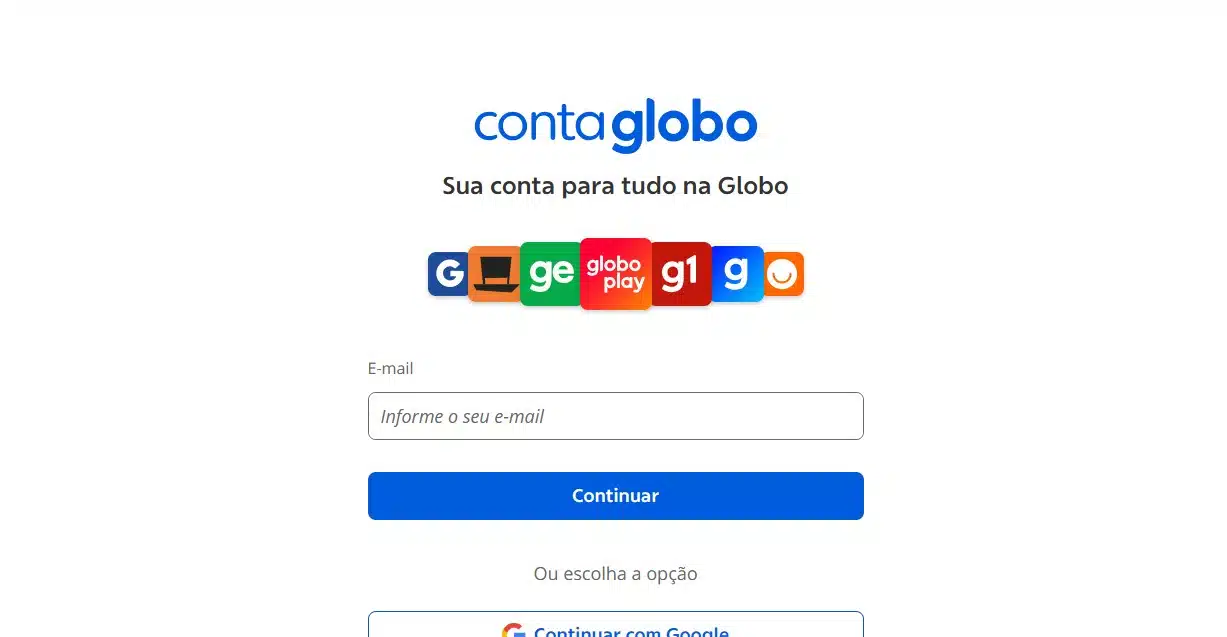Tap the blue Continuar button
This screenshot has width=1227, height=637.
615,496
